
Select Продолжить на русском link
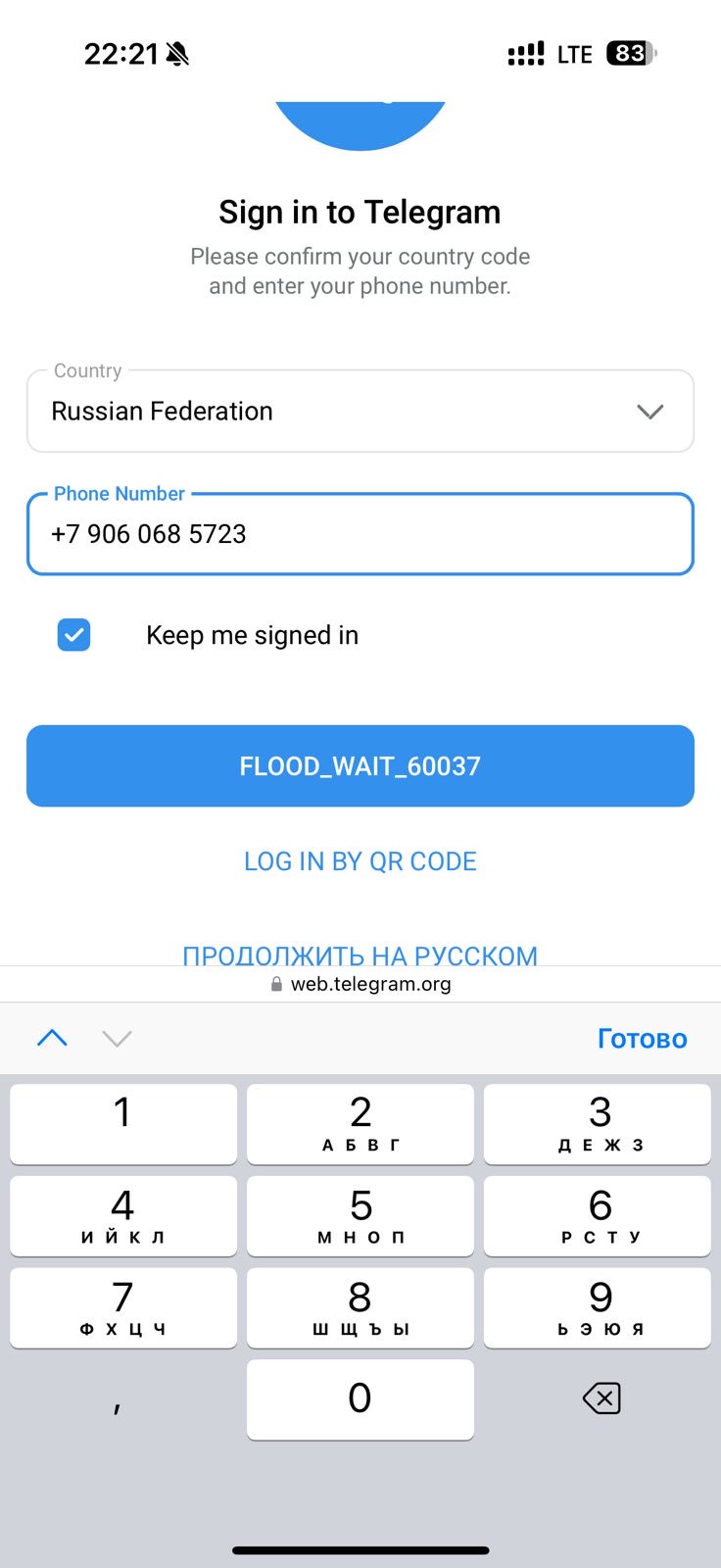pos(360,955)
